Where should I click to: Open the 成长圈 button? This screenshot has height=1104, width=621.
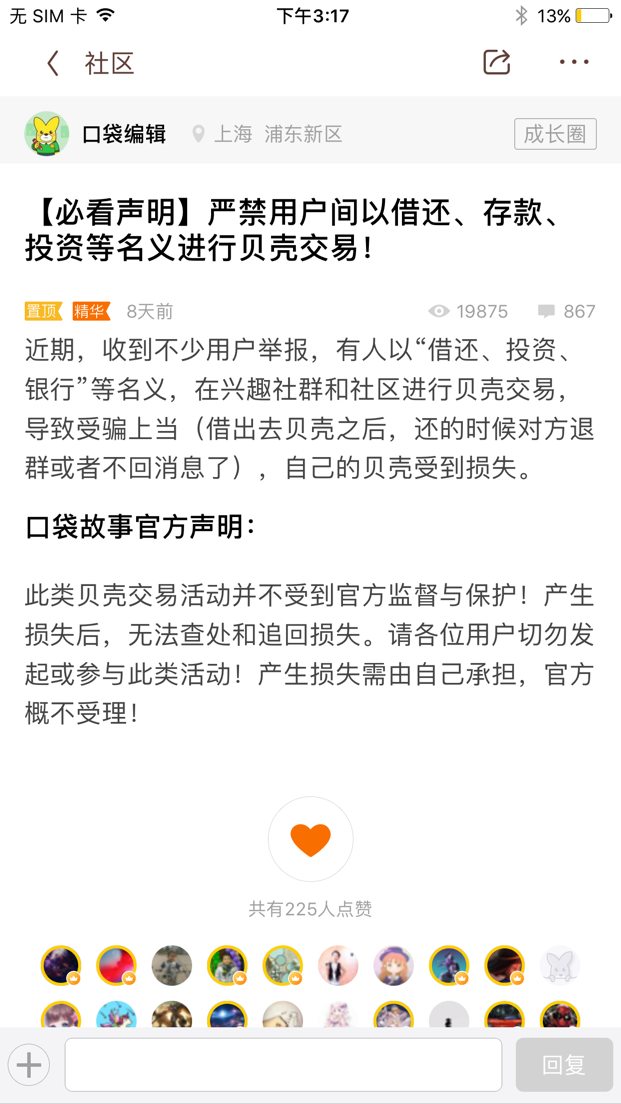pos(555,134)
